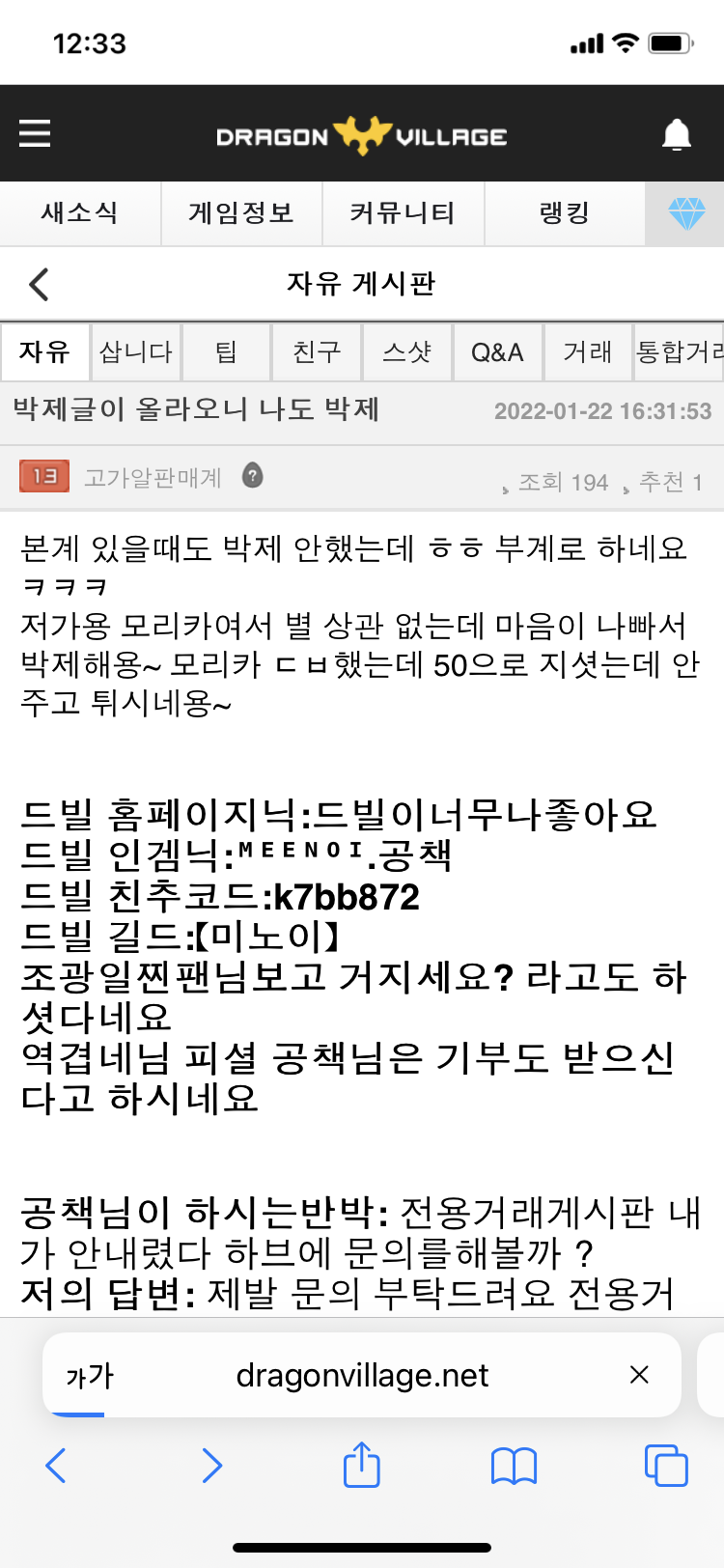The image size is (724, 1568).
Task: Switch to the 친구 board tab
Action: [317, 352]
